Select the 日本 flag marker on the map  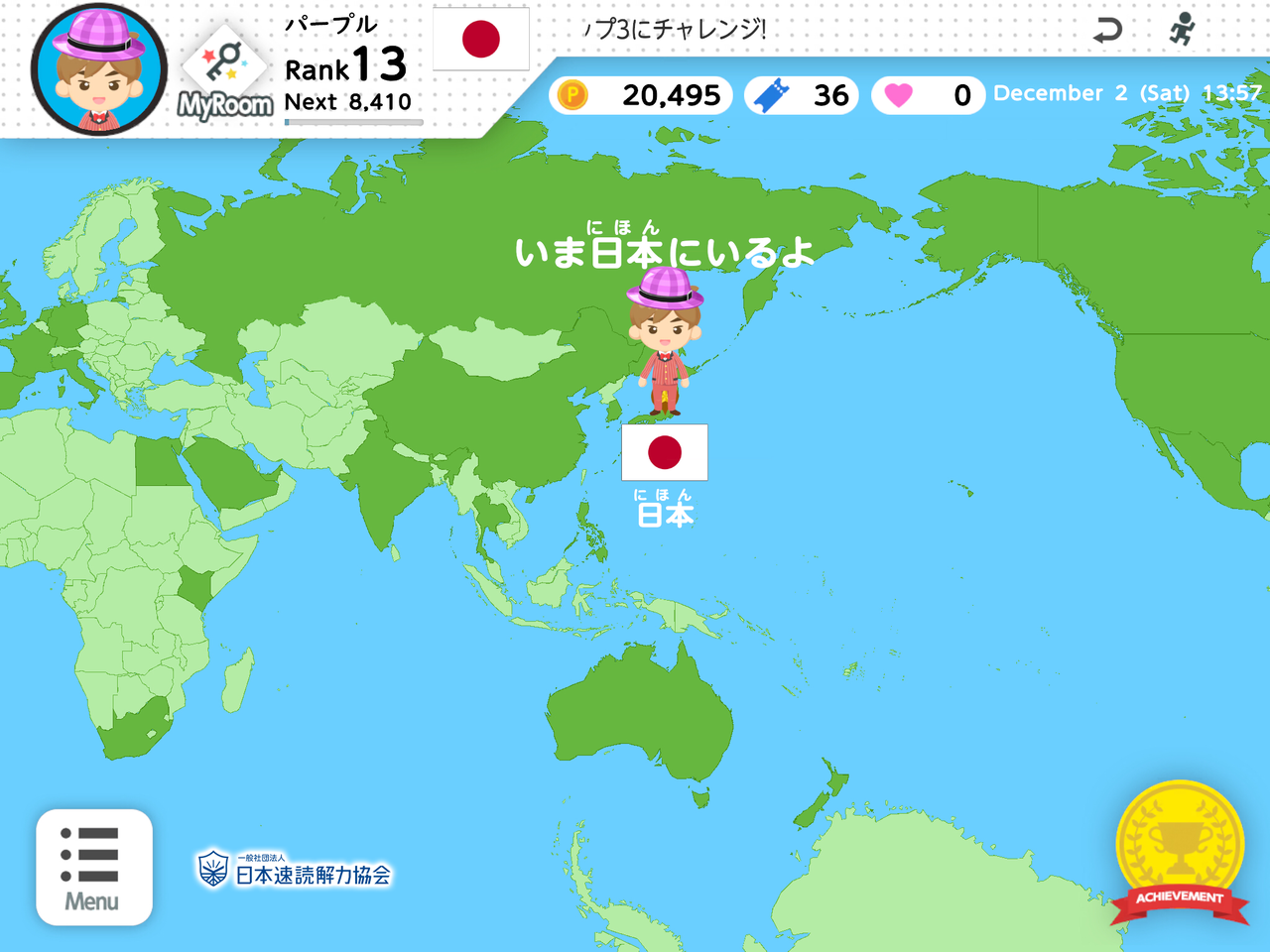point(665,452)
